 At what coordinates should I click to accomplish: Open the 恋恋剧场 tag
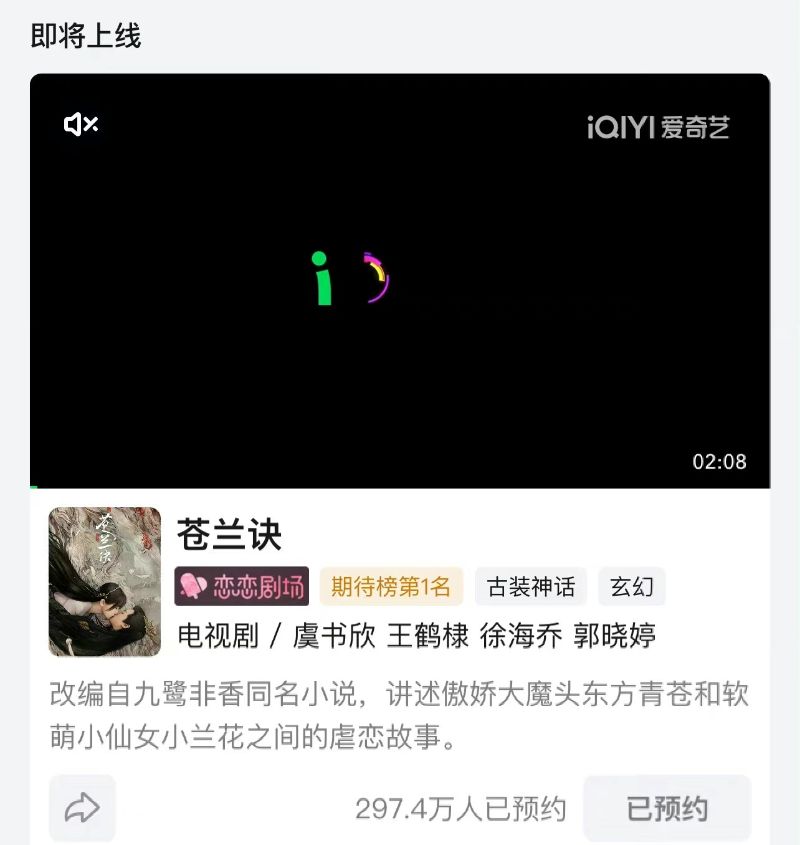[242, 587]
